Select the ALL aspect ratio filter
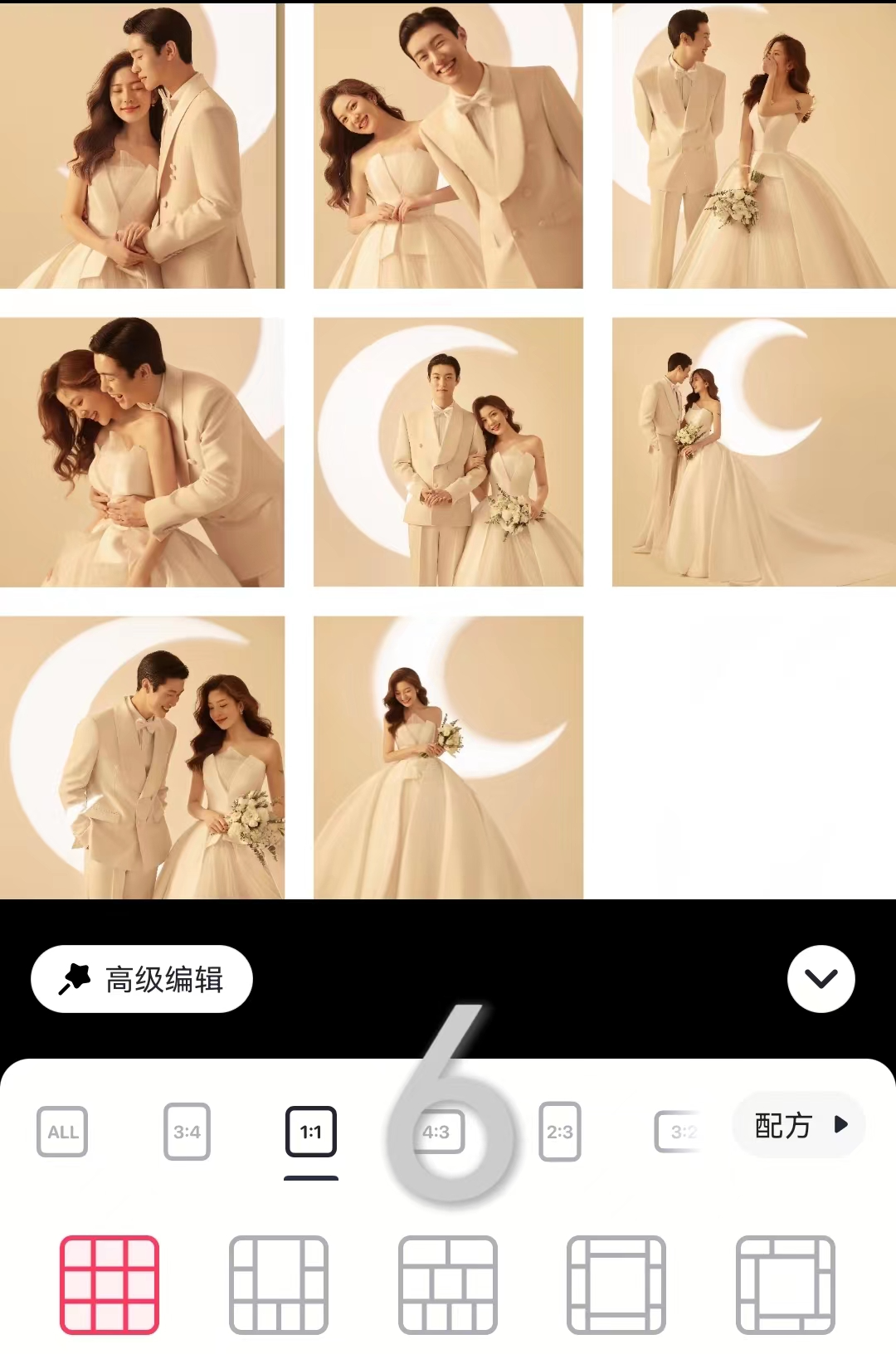The image size is (896, 1354). (62, 1132)
